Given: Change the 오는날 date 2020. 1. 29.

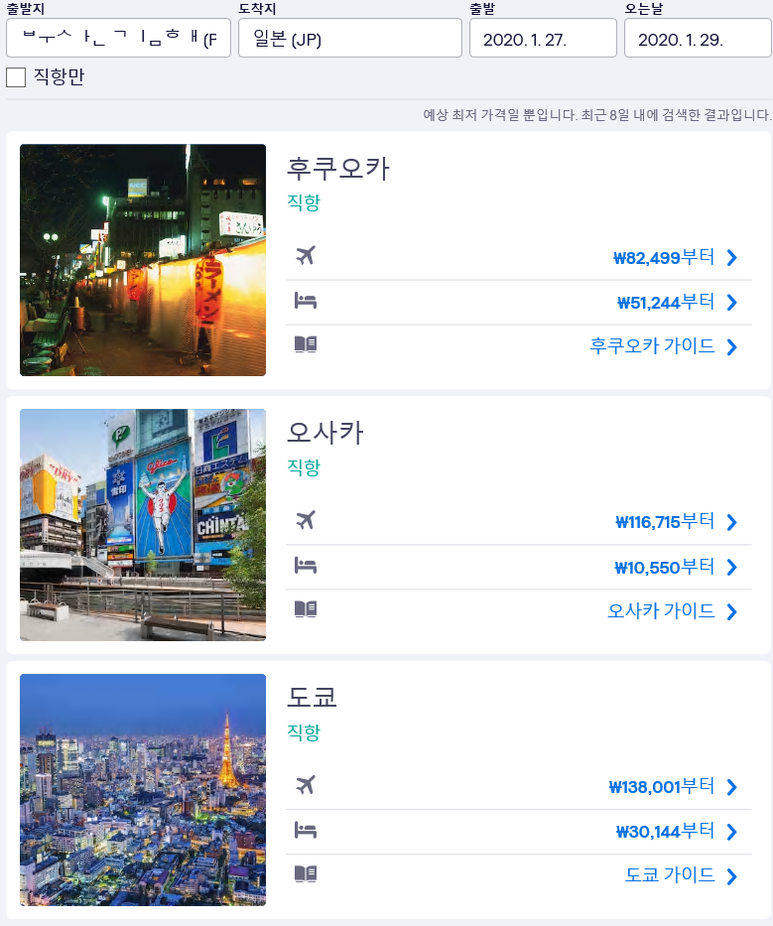Looking at the screenshot, I should 697,39.
